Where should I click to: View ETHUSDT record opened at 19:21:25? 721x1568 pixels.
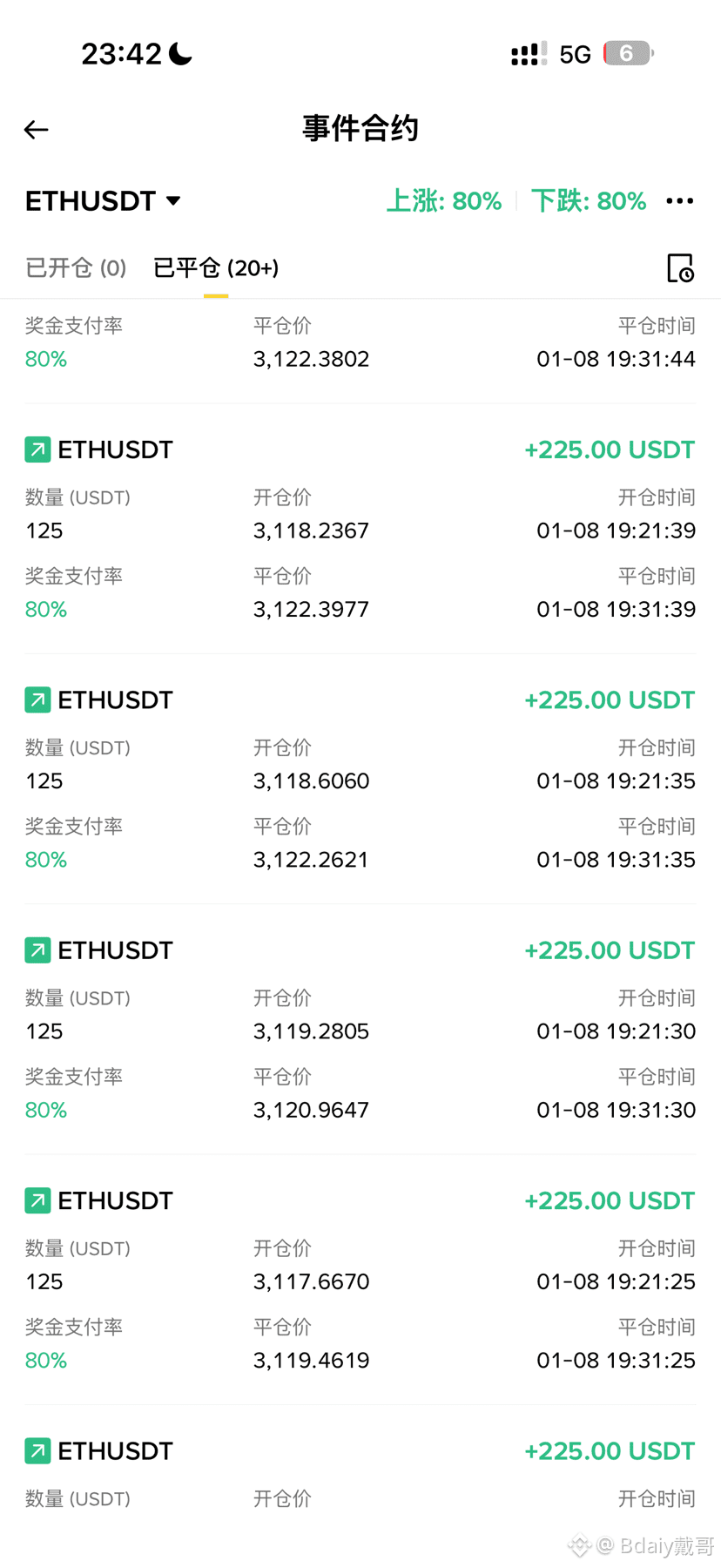(360, 1280)
